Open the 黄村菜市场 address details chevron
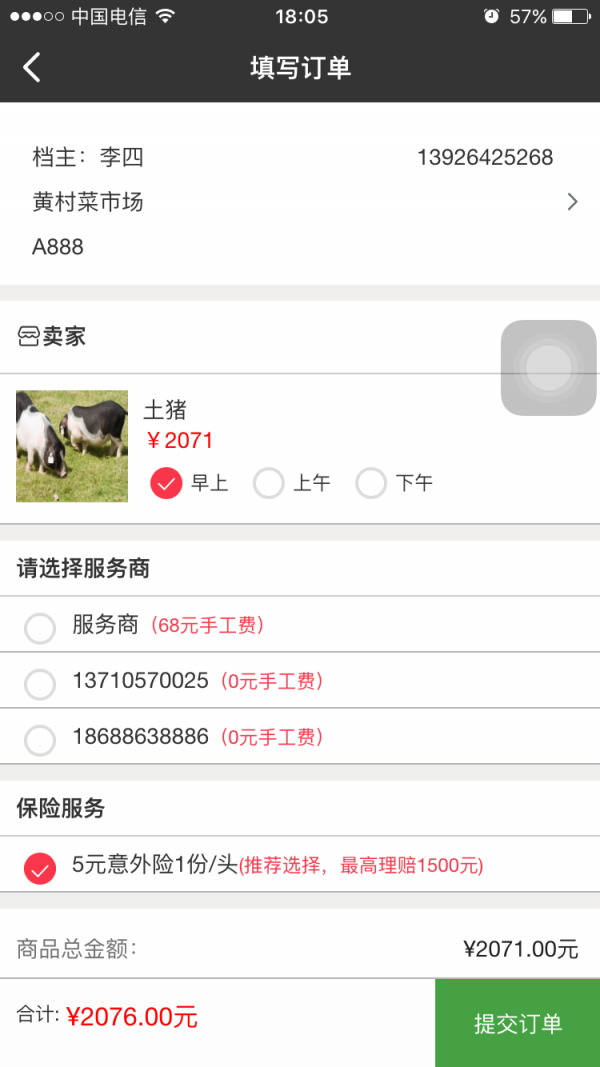 pos(572,201)
